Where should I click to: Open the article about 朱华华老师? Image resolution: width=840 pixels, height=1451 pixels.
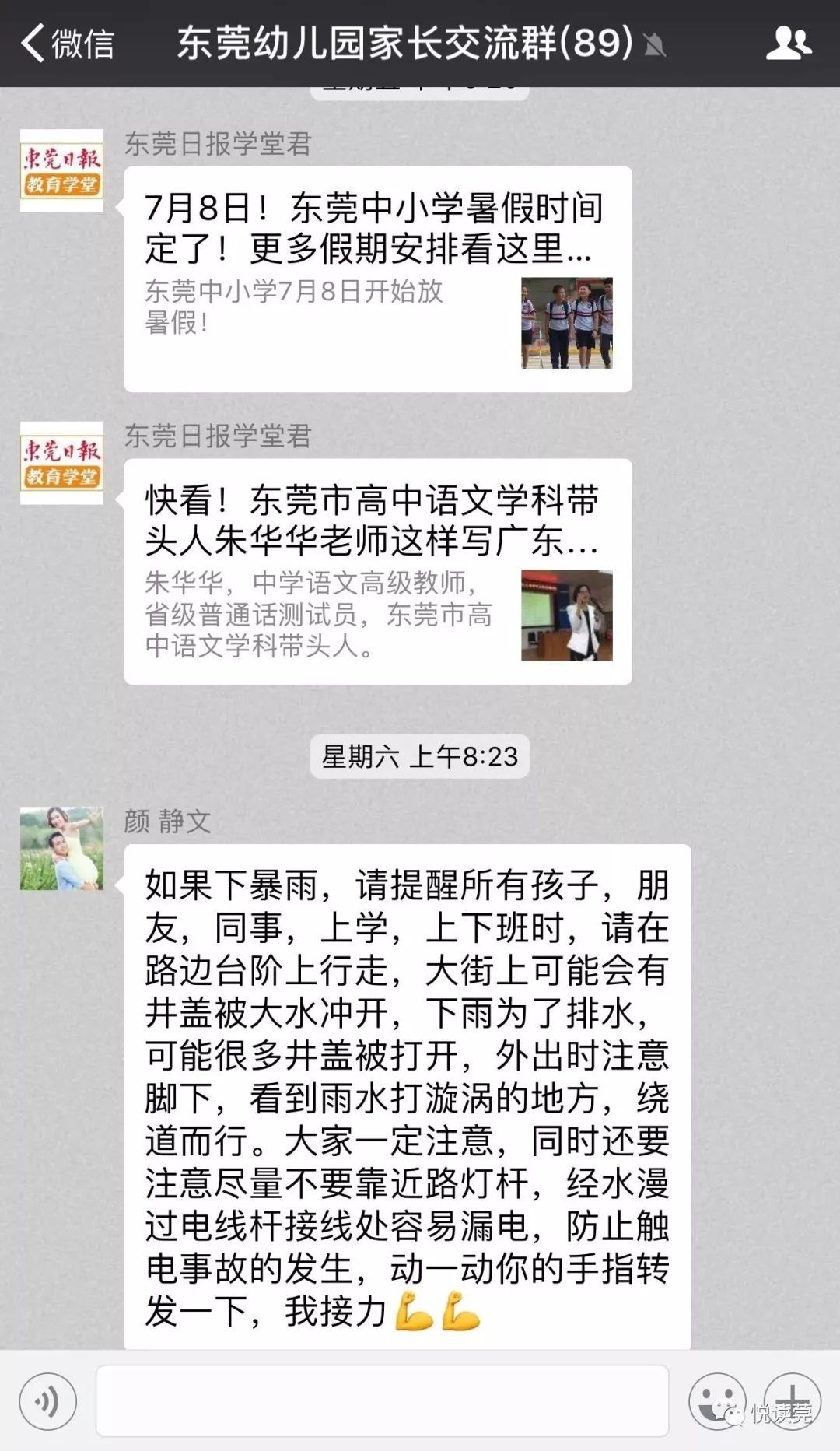[x=378, y=571]
